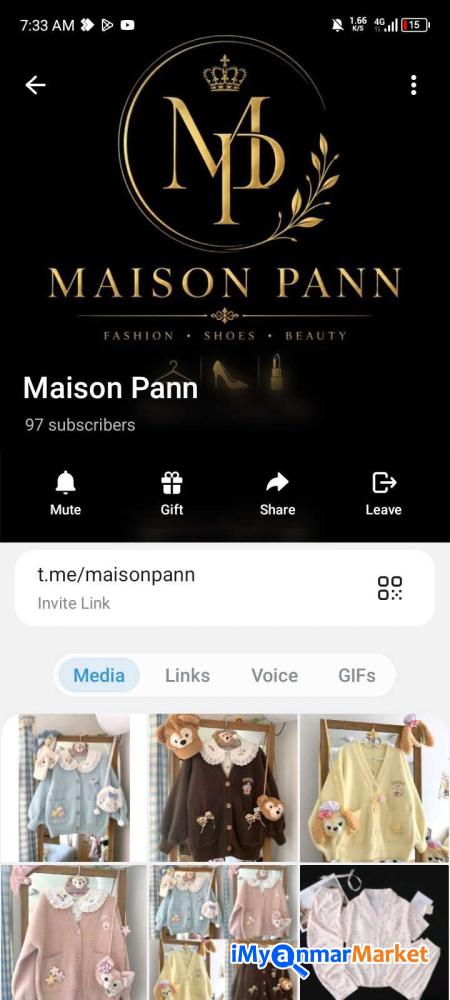Tap the t.me/maisonpann invite link
The image size is (450, 1000).
(x=116, y=575)
